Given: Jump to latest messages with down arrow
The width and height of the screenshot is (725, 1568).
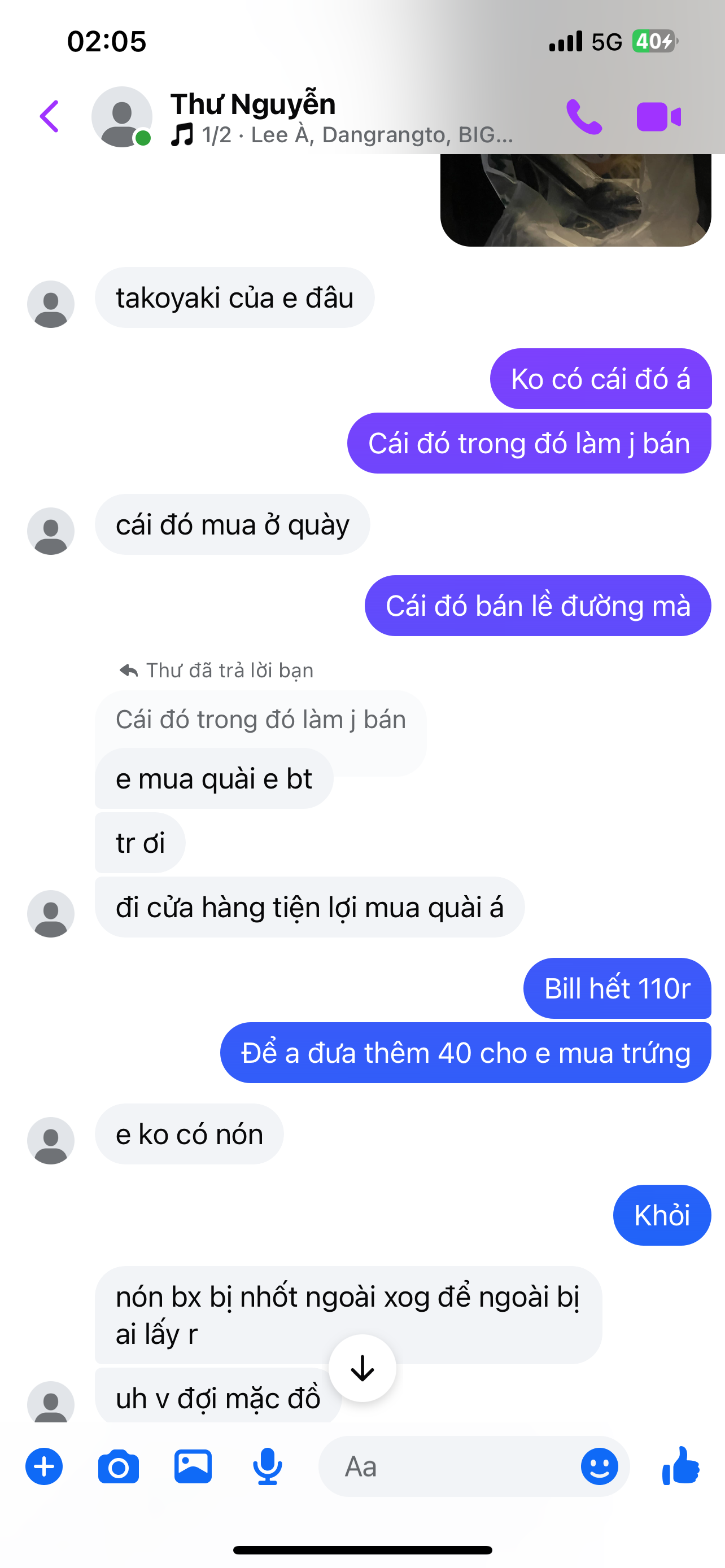Looking at the screenshot, I should tap(362, 1368).
